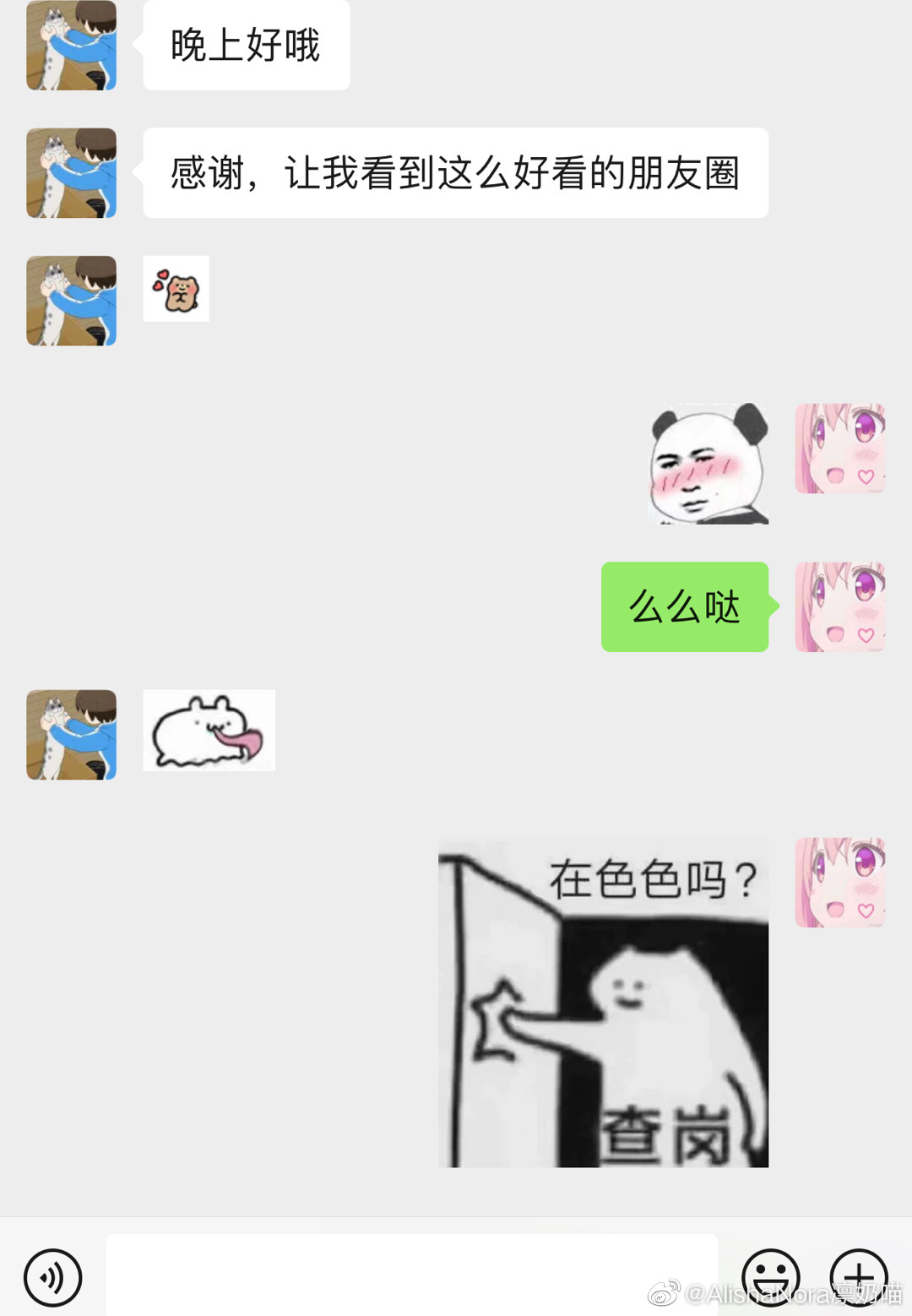Open the plus attachments menu
The image size is (912, 1316).
tap(858, 1277)
